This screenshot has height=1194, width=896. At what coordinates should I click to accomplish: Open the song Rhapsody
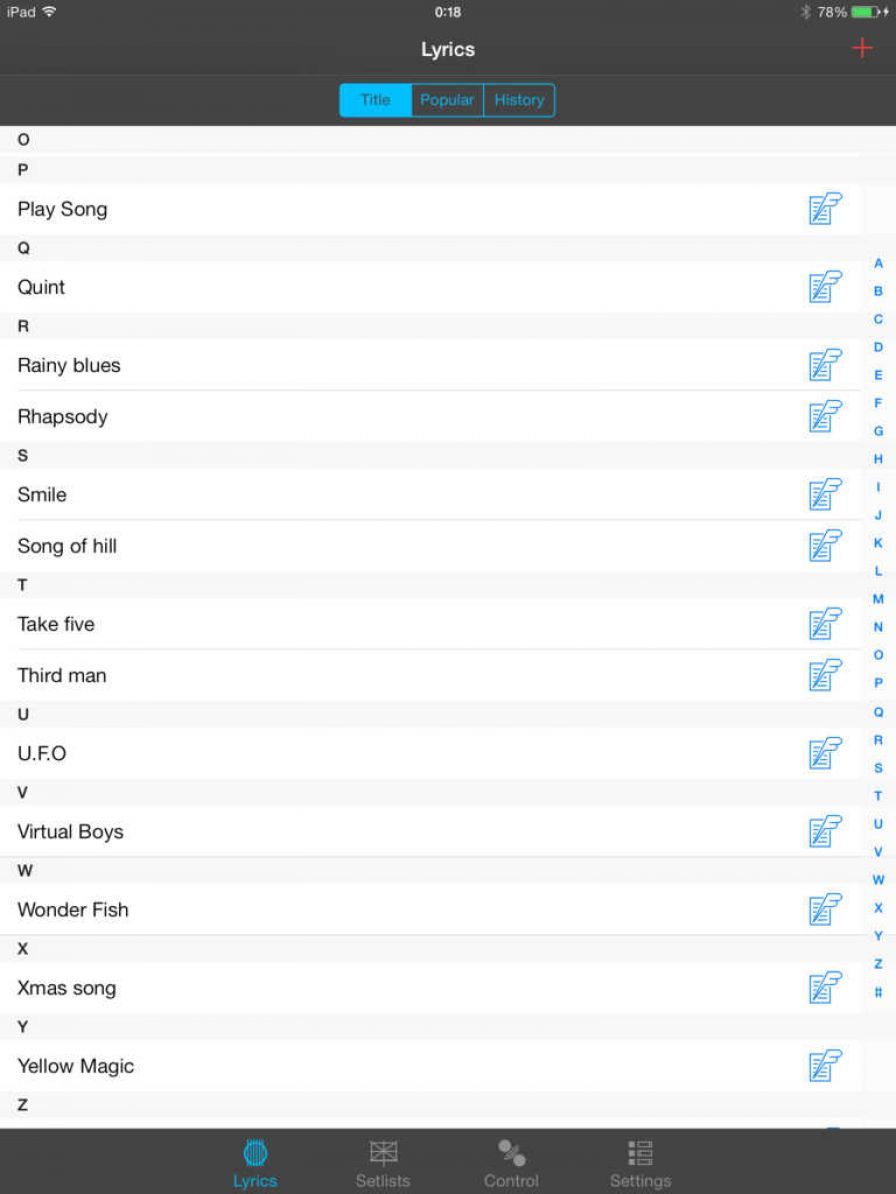pyautogui.click(x=63, y=416)
